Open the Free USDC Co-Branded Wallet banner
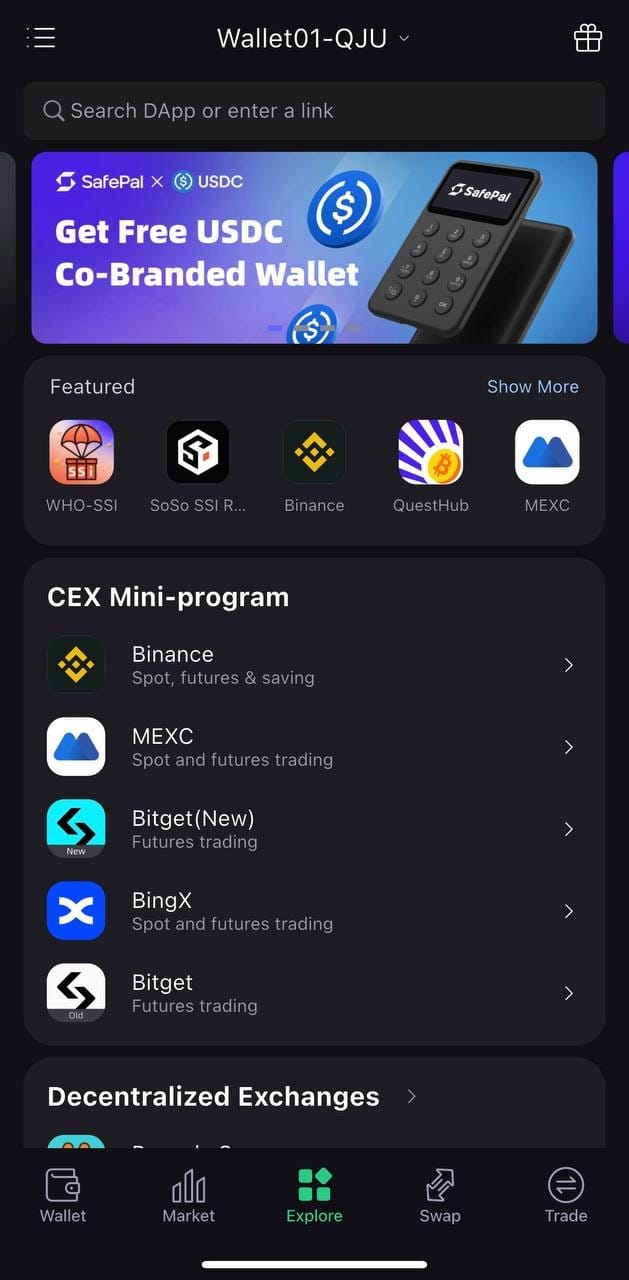The height and width of the screenshot is (1280, 629). coord(314,247)
